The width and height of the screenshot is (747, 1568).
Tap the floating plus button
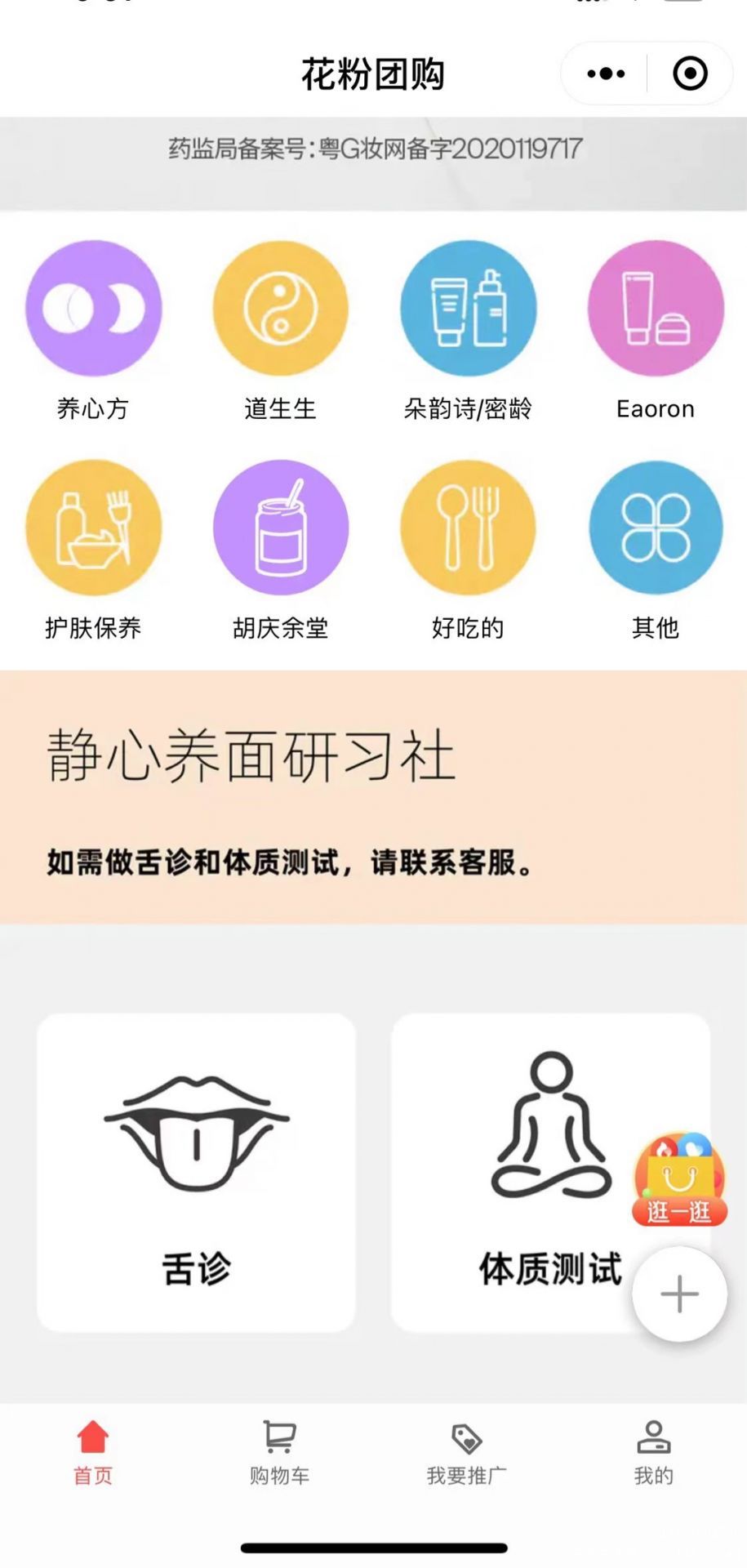coord(679,1294)
